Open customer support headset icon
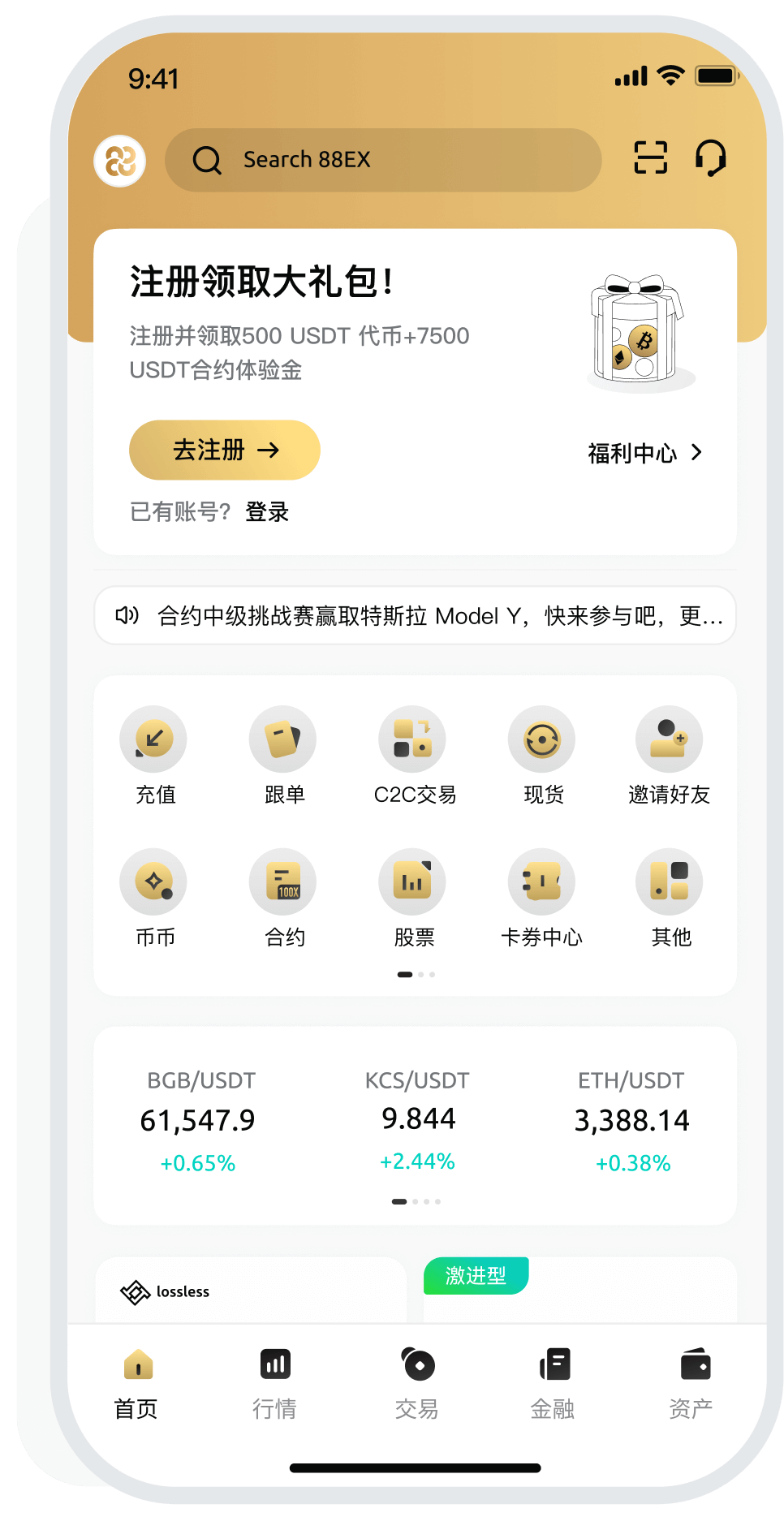Image resolution: width=784 pixels, height=1517 pixels. 710,159
